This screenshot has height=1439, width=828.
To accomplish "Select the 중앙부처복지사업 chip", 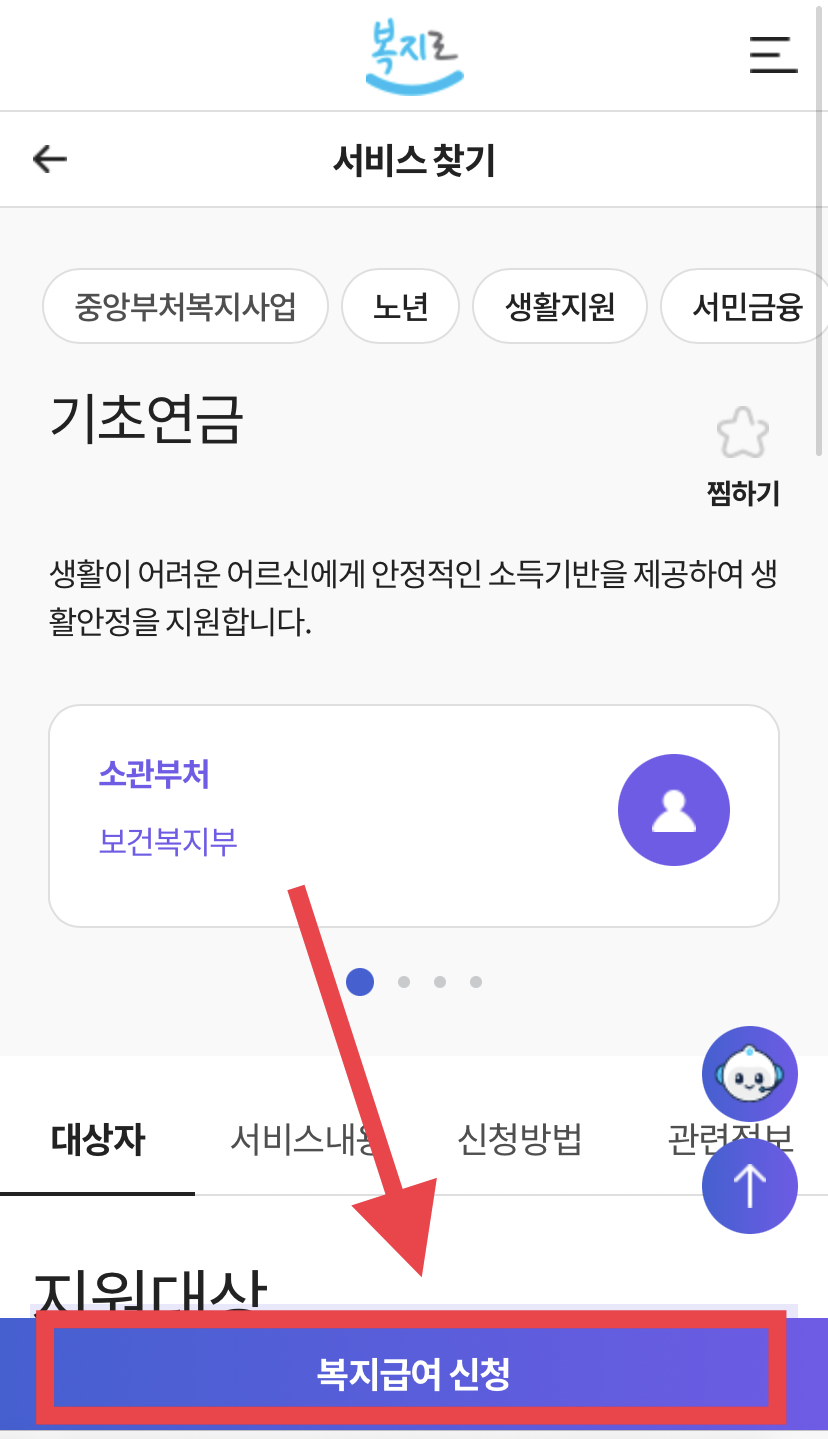I will tap(185, 306).
